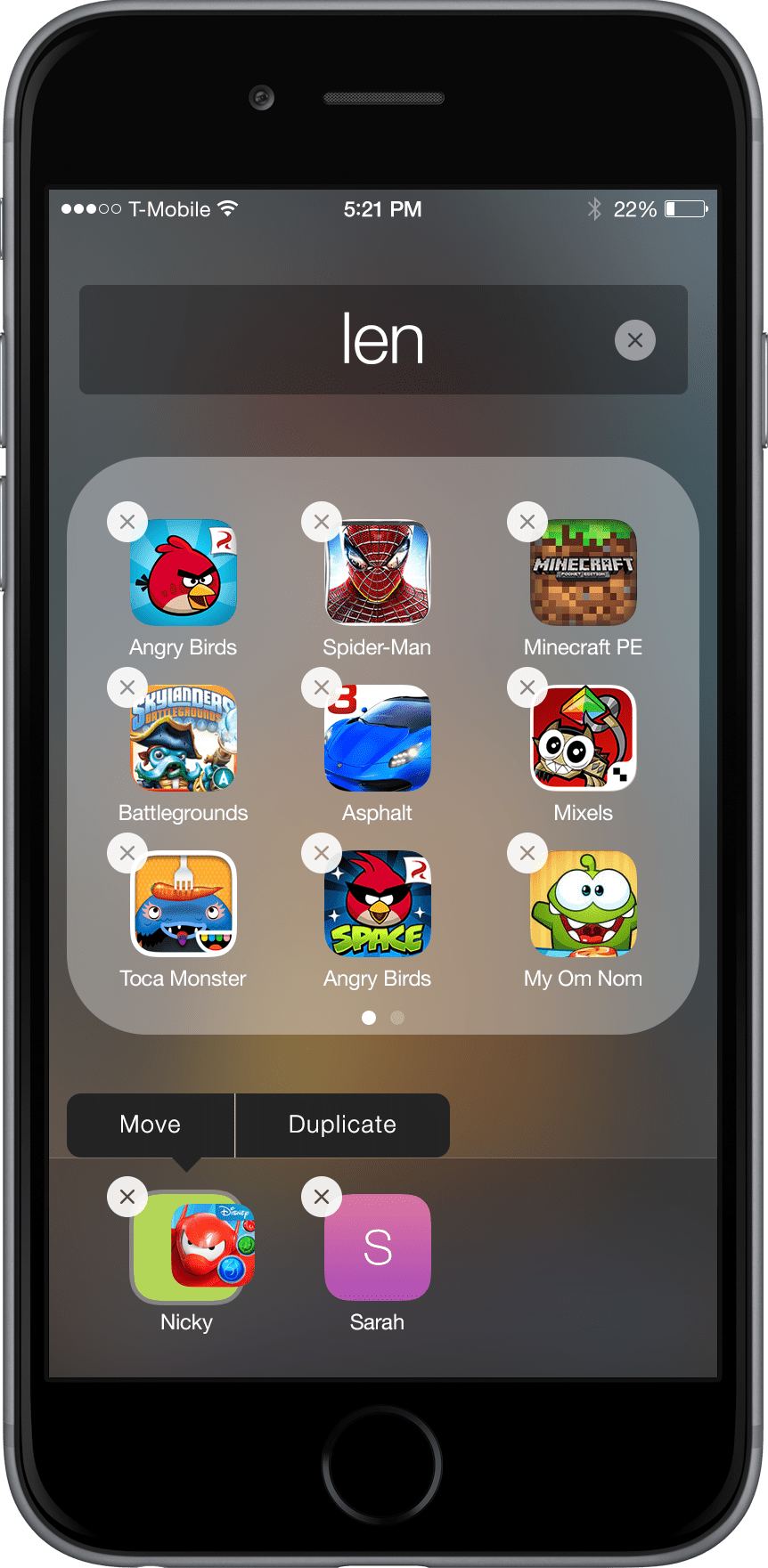Open the Mixels app
Image resolution: width=768 pixels, height=1568 pixels.
[583, 738]
